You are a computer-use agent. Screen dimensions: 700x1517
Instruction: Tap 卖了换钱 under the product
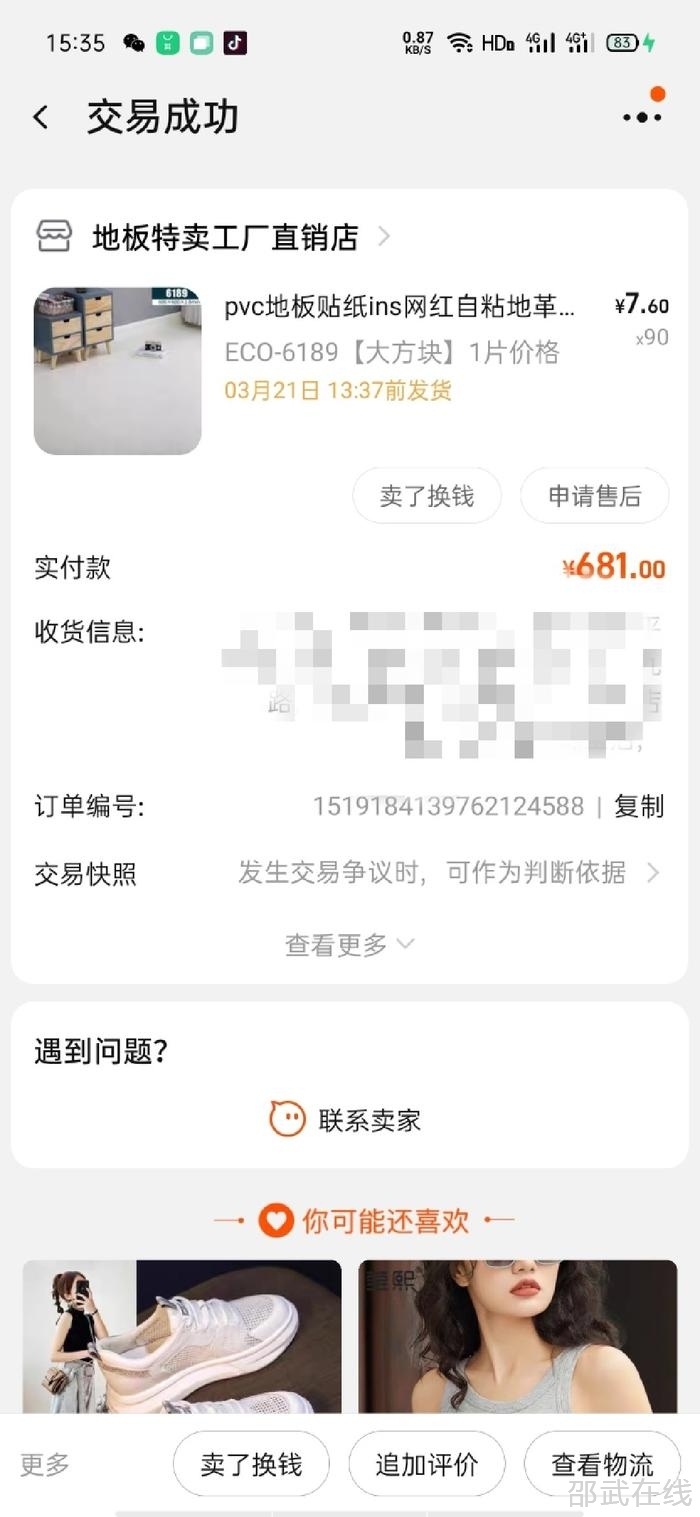[426, 496]
